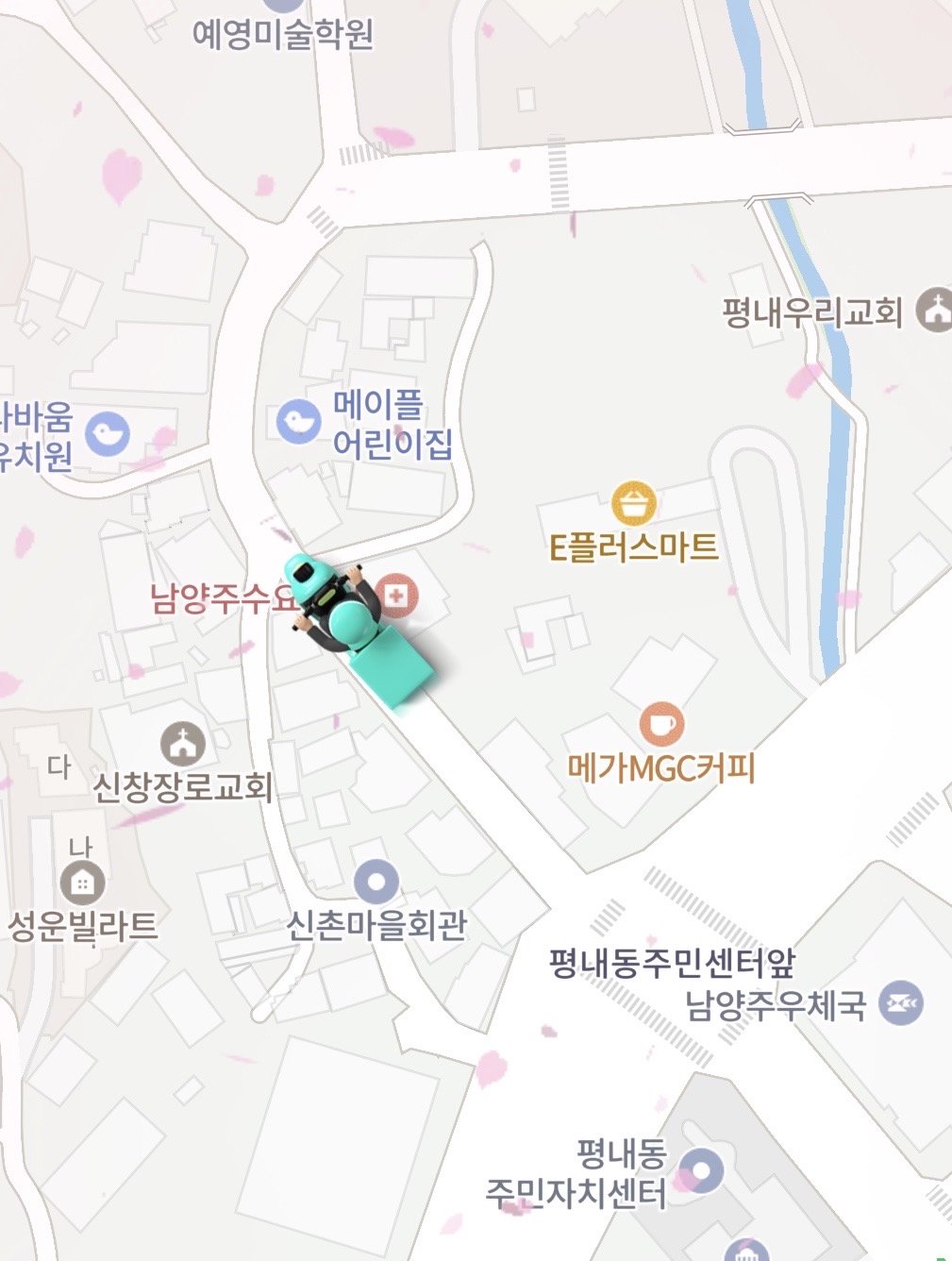Select the 메이플 어린이집 marker

tap(298, 421)
